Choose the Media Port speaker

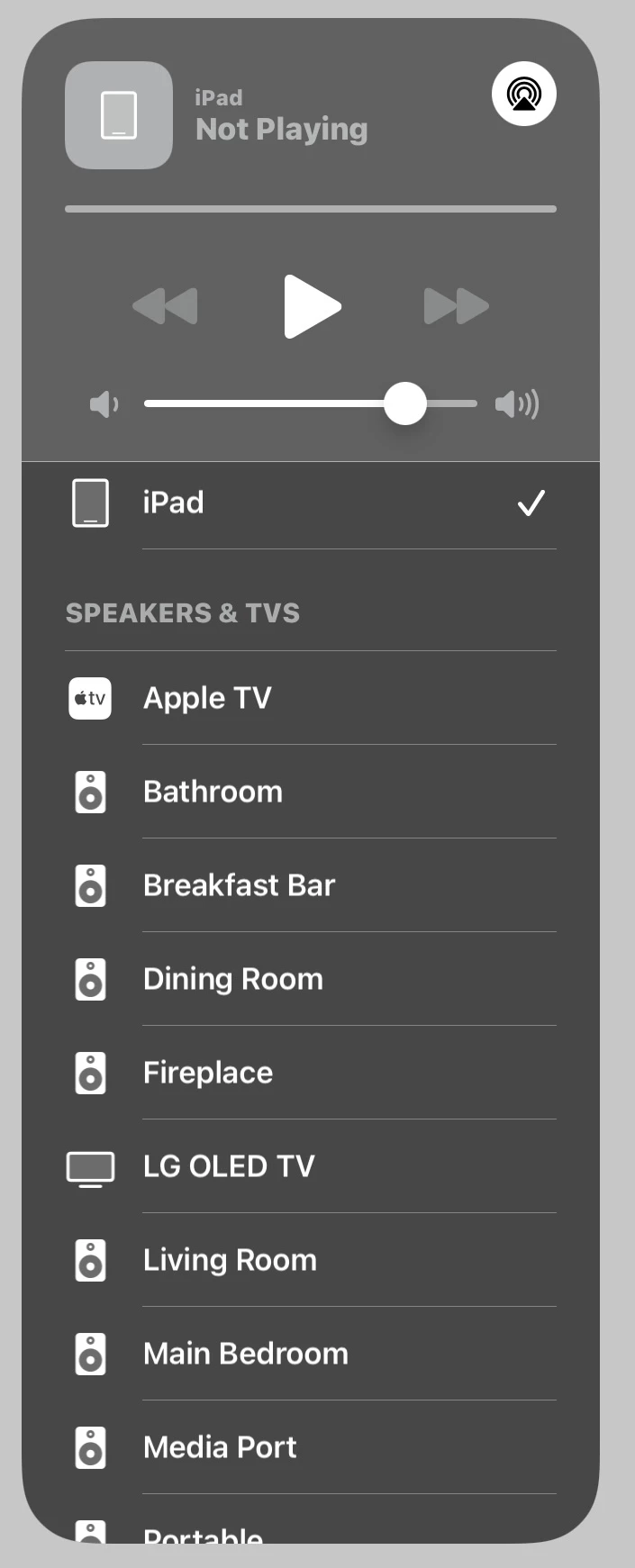(310, 1447)
